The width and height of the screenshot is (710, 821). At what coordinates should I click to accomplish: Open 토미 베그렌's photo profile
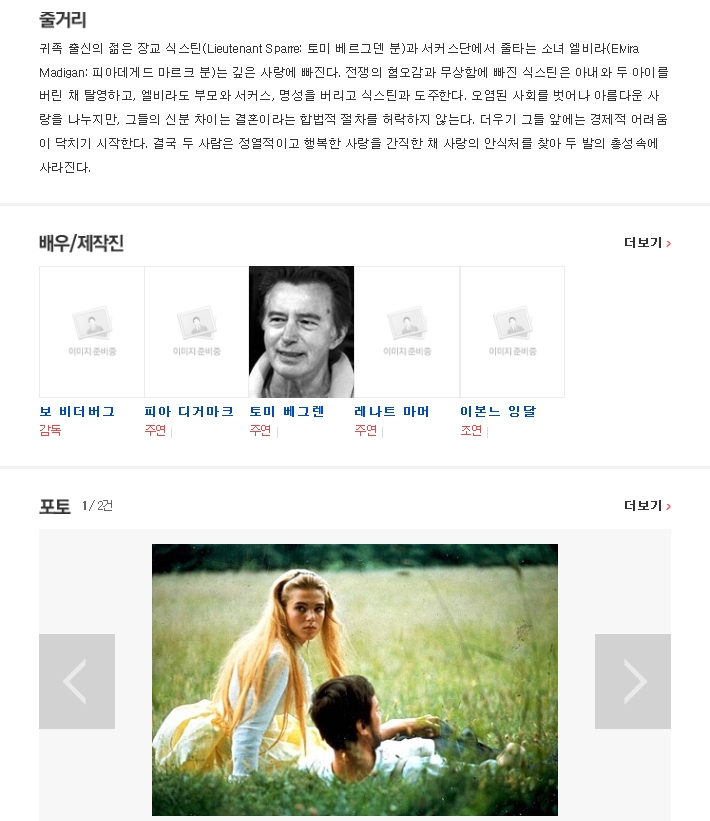(x=301, y=332)
